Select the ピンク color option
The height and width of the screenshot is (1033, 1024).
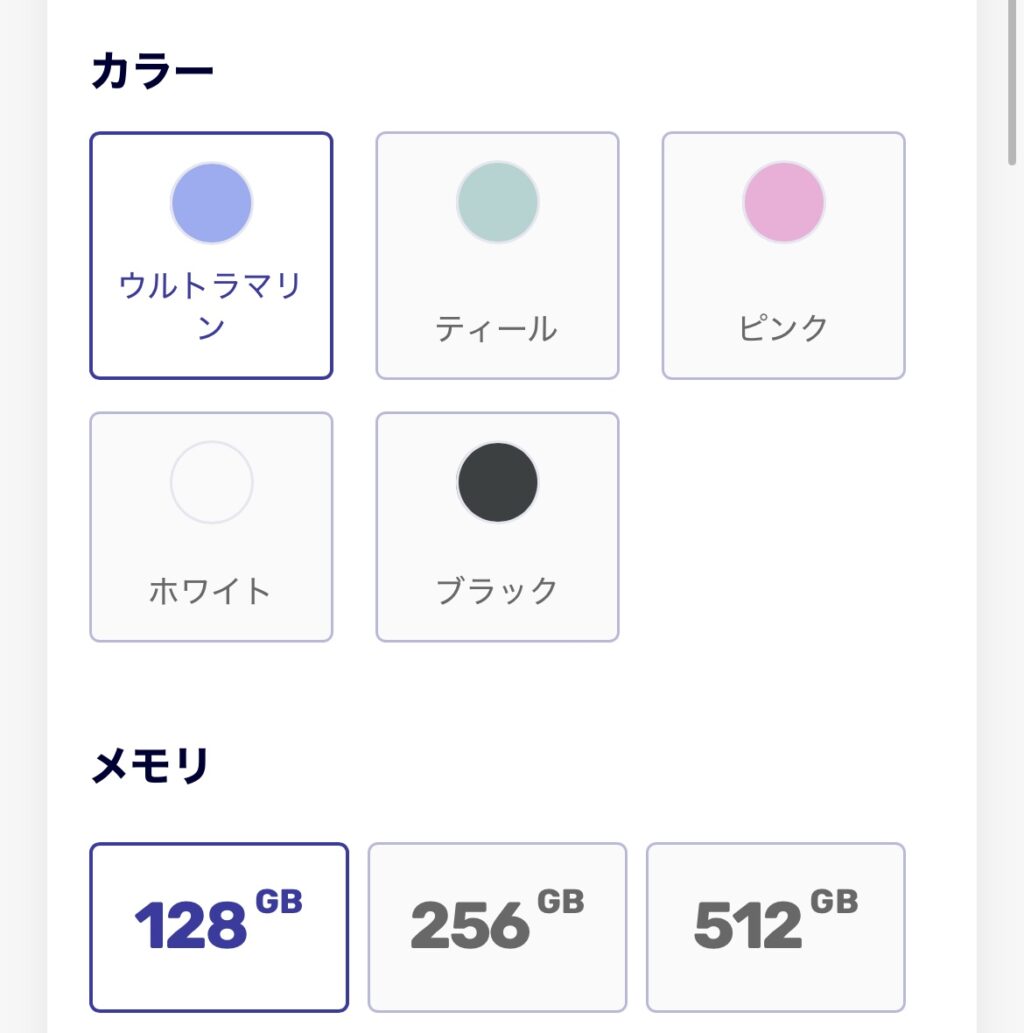(x=784, y=255)
